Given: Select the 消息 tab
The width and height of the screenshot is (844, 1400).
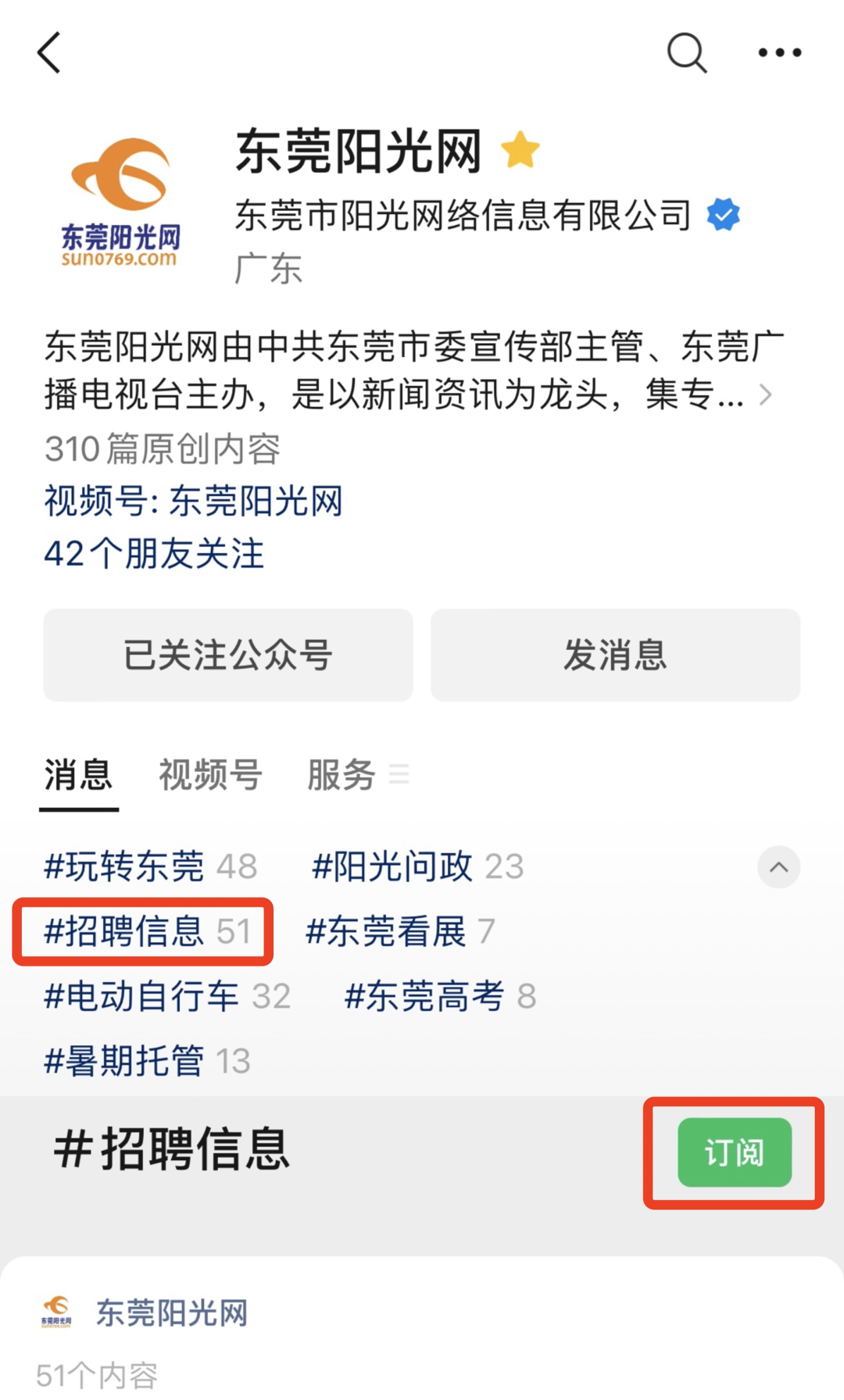Looking at the screenshot, I should tap(78, 775).
